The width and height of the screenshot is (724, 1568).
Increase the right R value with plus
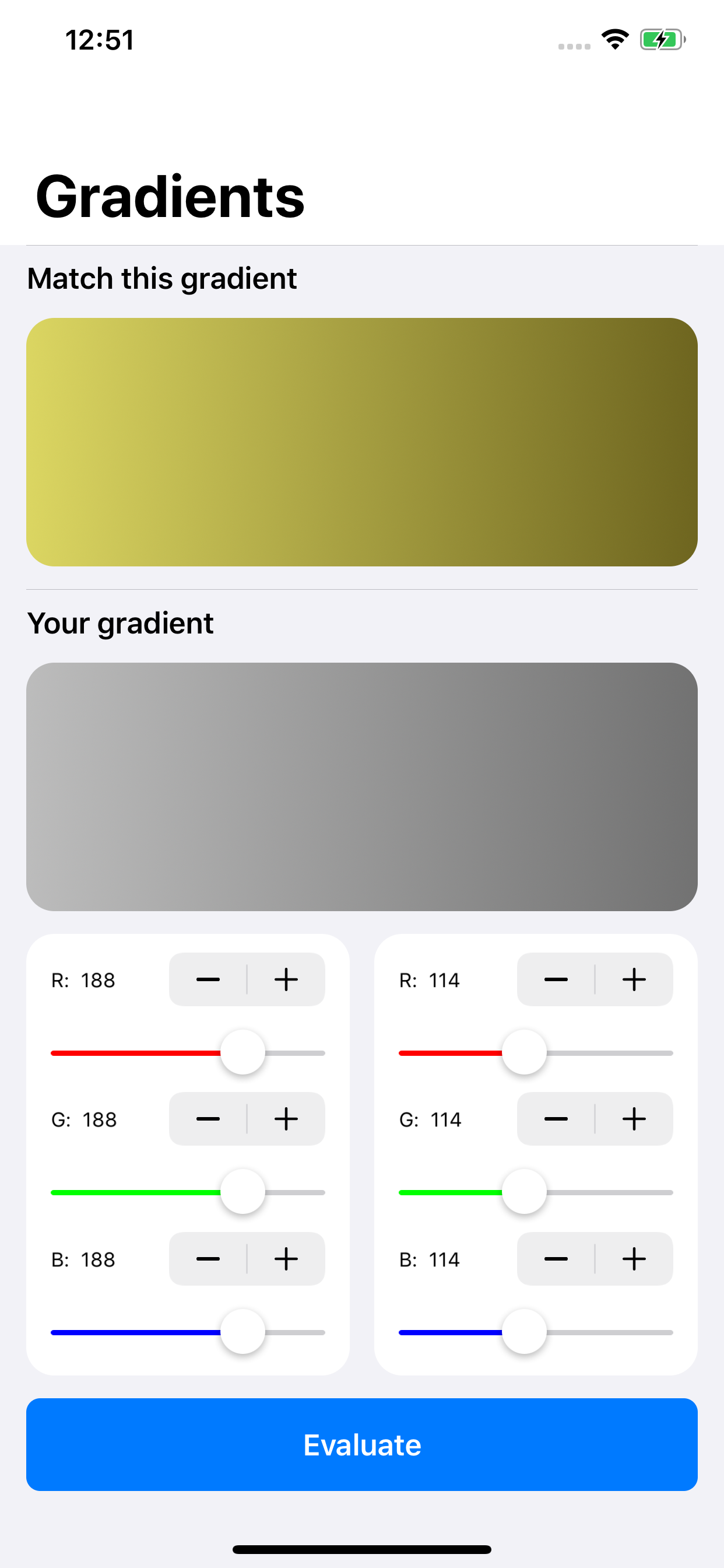pos(634,979)
